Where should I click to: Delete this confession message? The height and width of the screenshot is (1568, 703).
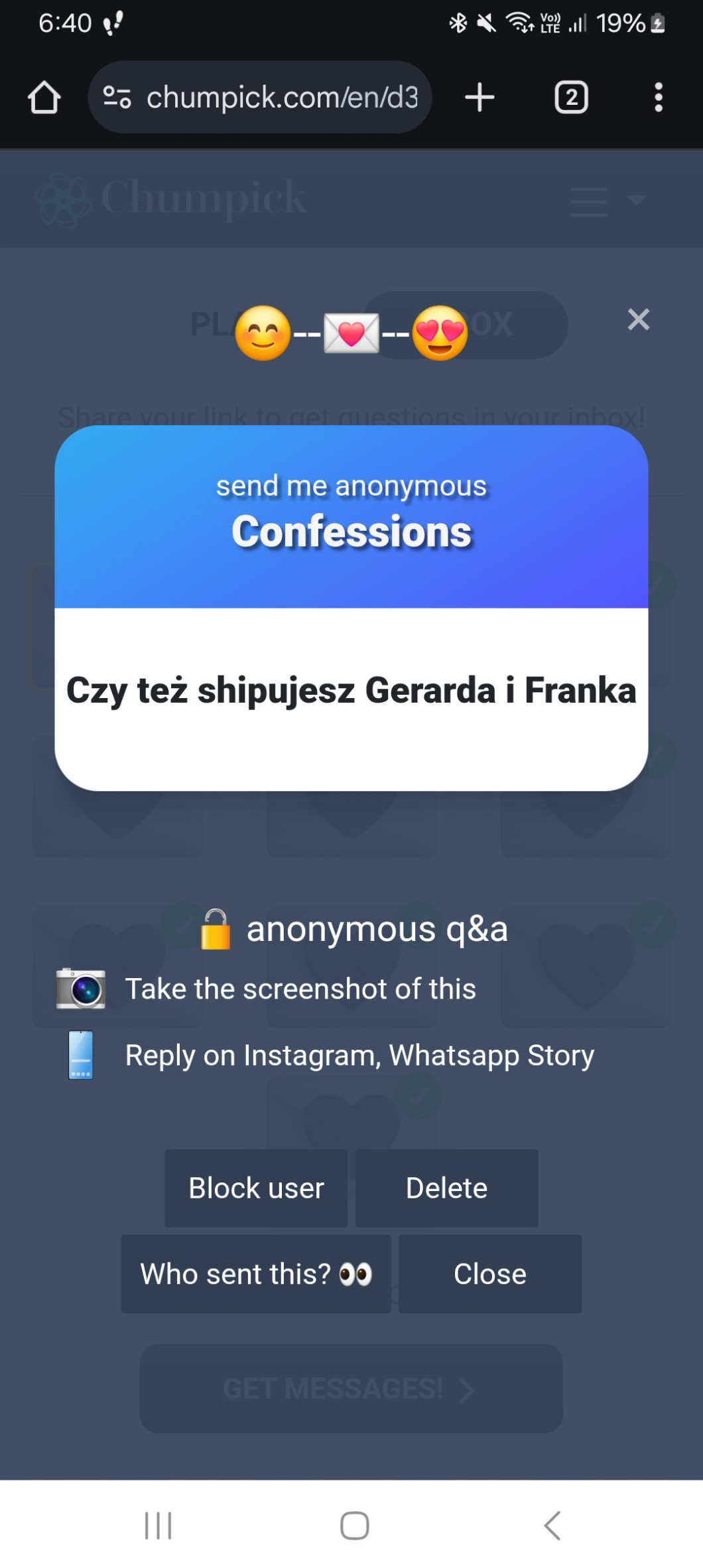446,1188
